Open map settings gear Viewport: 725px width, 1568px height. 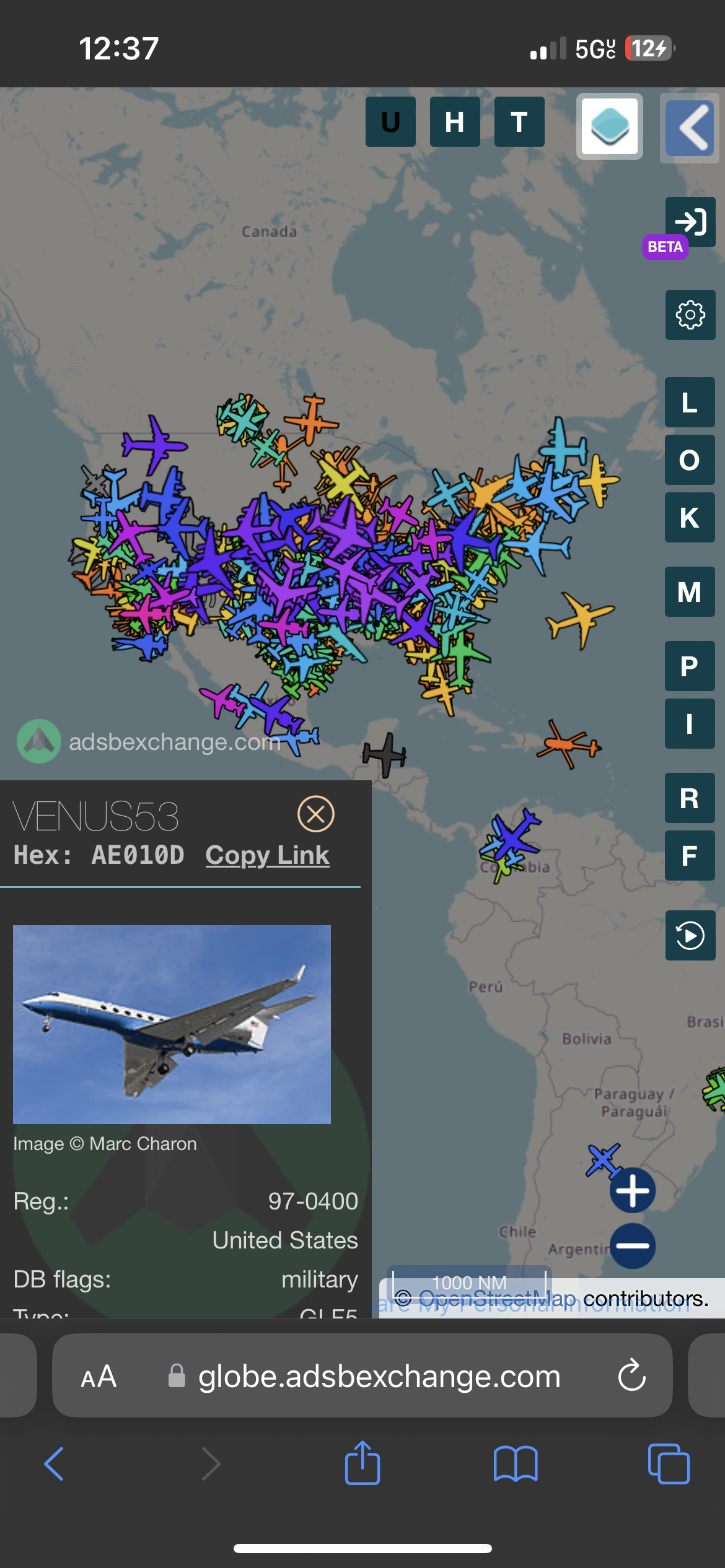pos(690,315)
